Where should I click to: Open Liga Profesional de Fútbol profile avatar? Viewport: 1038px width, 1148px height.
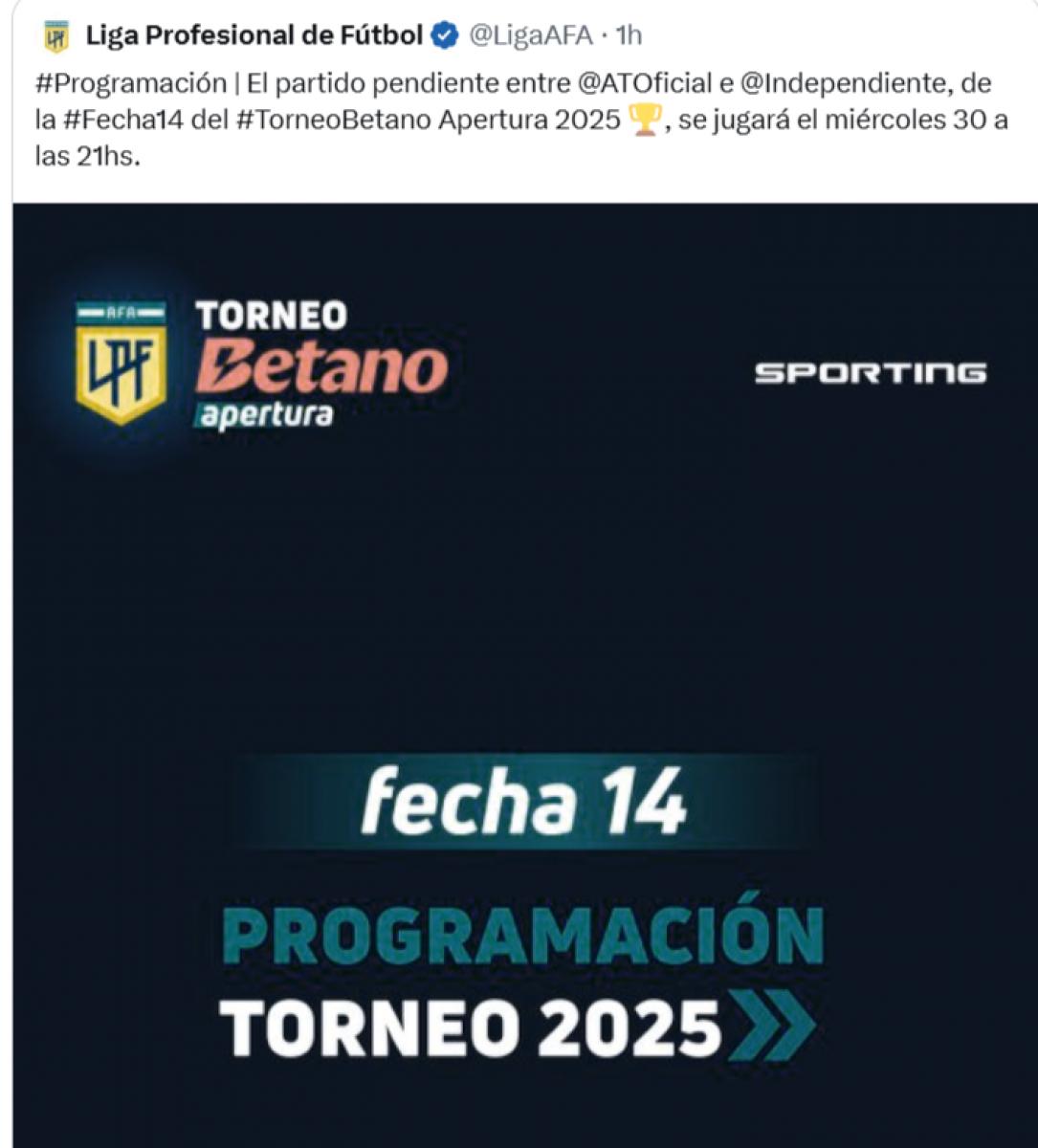pos(56,37)
